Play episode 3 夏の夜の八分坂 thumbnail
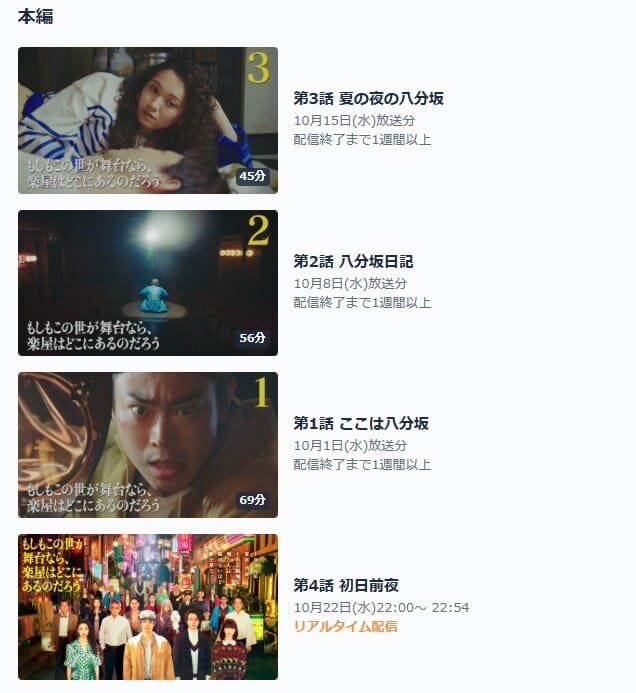Image resolution: width=636 pixels, height=693 pixels. [x=148, y=120]
